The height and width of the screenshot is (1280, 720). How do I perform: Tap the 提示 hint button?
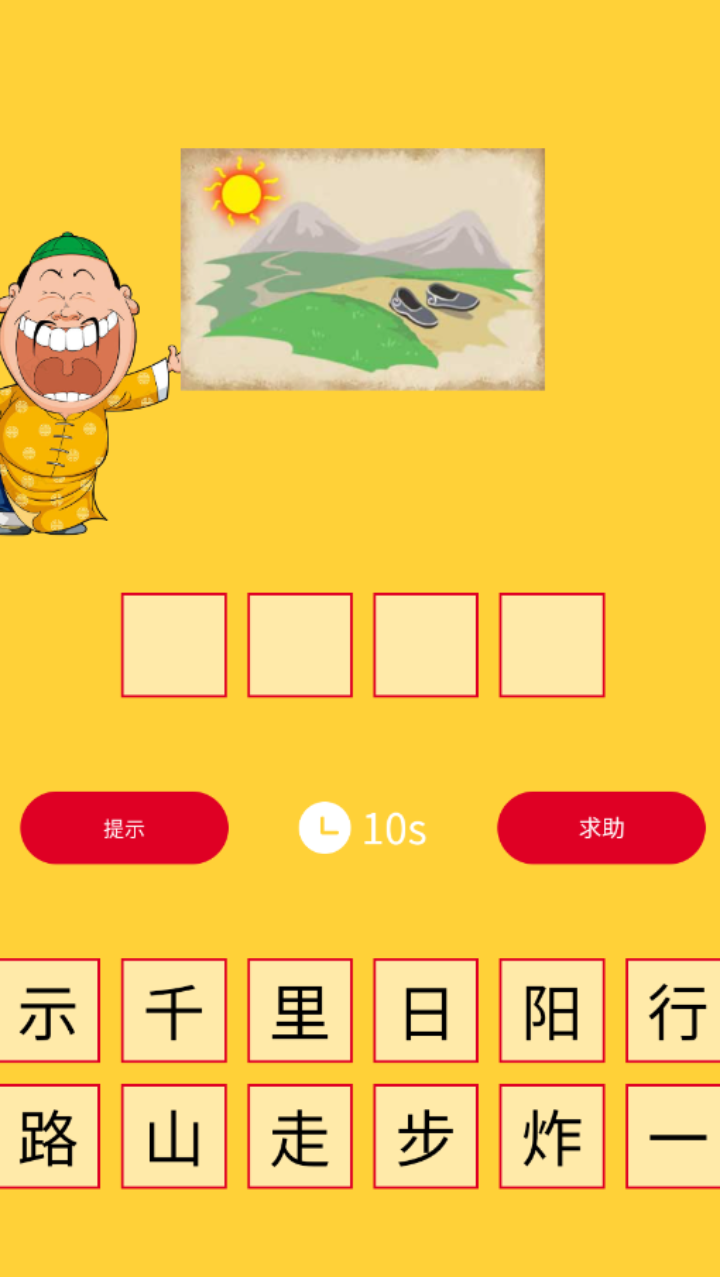pyautogui.click(x=124, y=828)
